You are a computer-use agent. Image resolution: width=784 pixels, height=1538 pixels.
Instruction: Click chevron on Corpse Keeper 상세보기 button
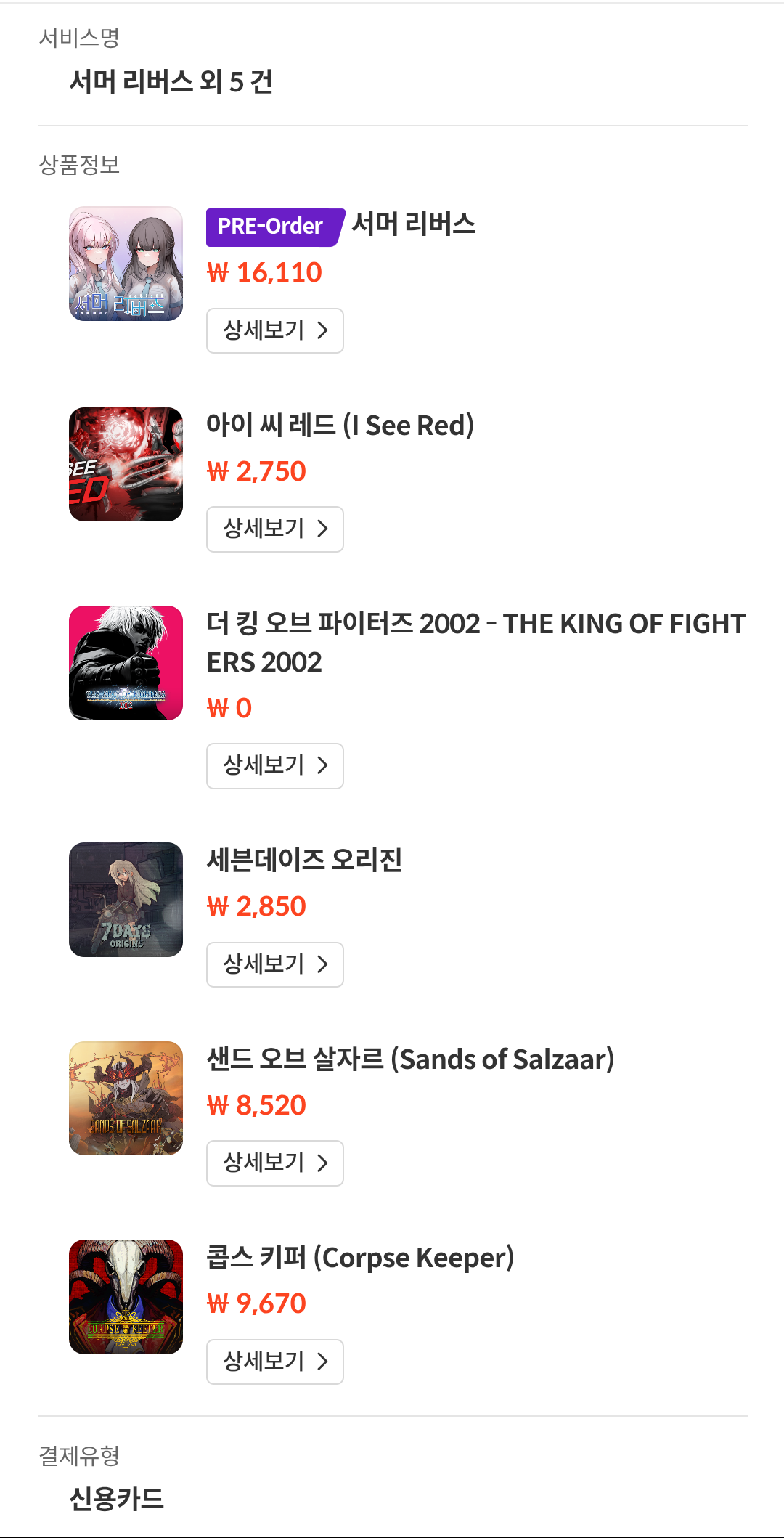[x=324, y=1362]
